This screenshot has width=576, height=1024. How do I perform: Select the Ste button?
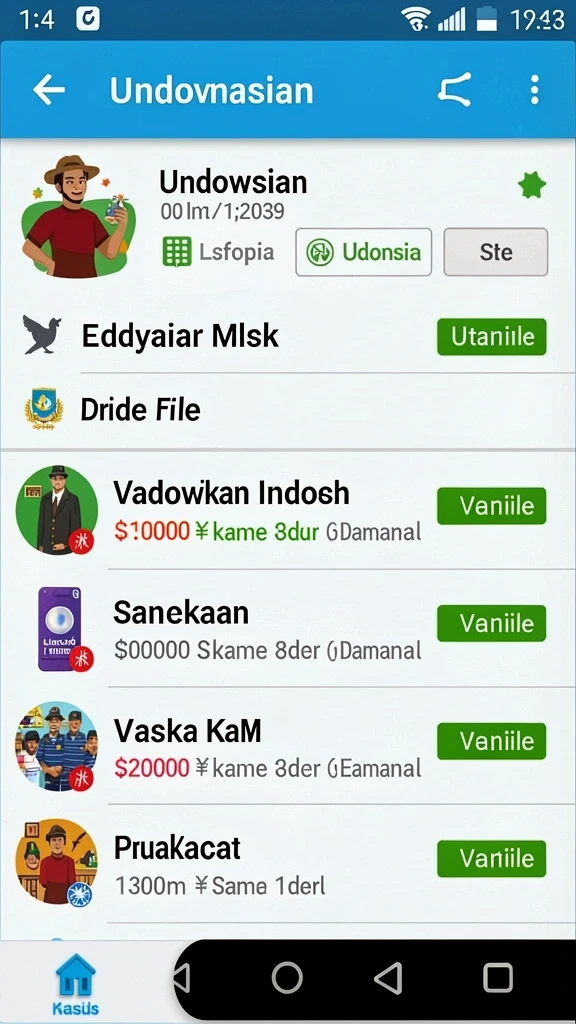tap(496, 252)
